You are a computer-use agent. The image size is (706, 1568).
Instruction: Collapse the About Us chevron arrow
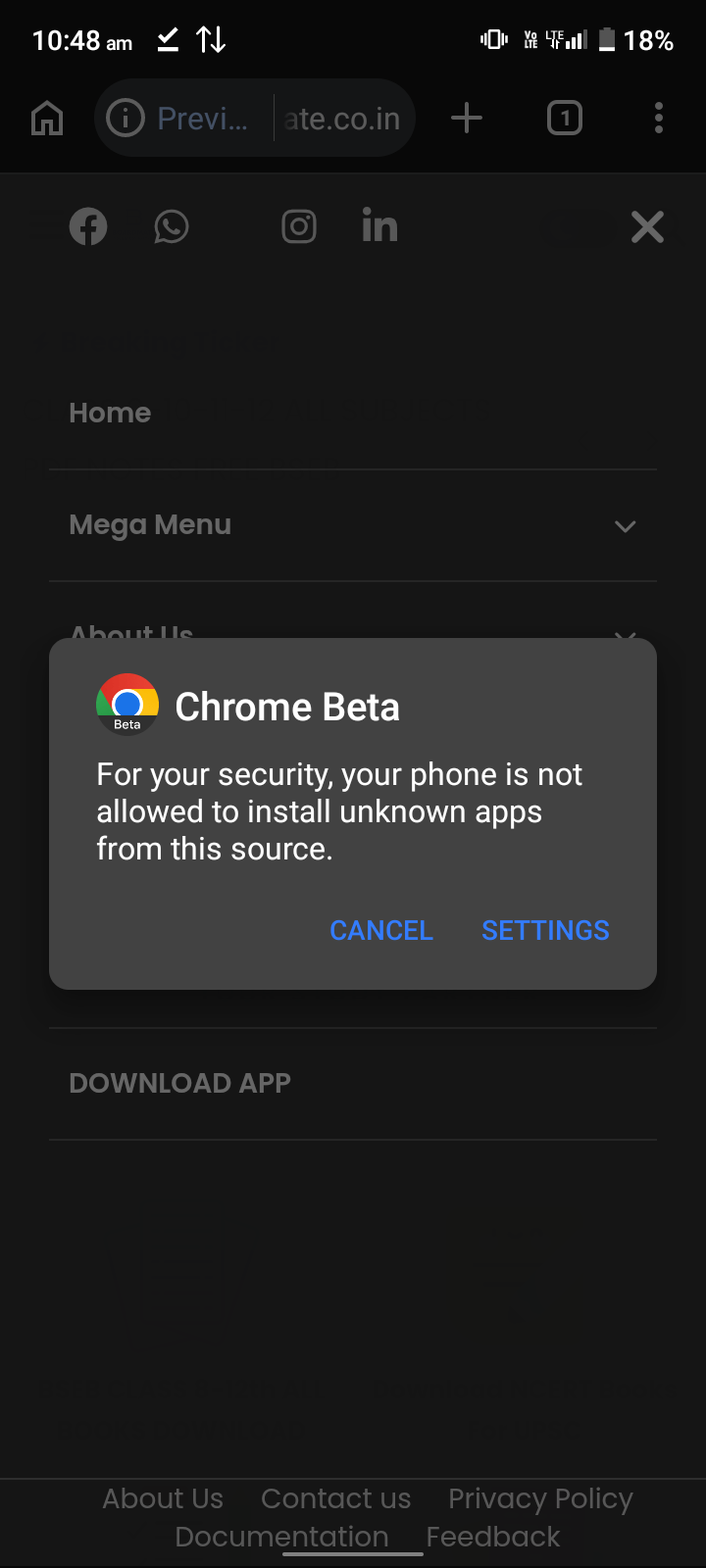click(625, 637)
